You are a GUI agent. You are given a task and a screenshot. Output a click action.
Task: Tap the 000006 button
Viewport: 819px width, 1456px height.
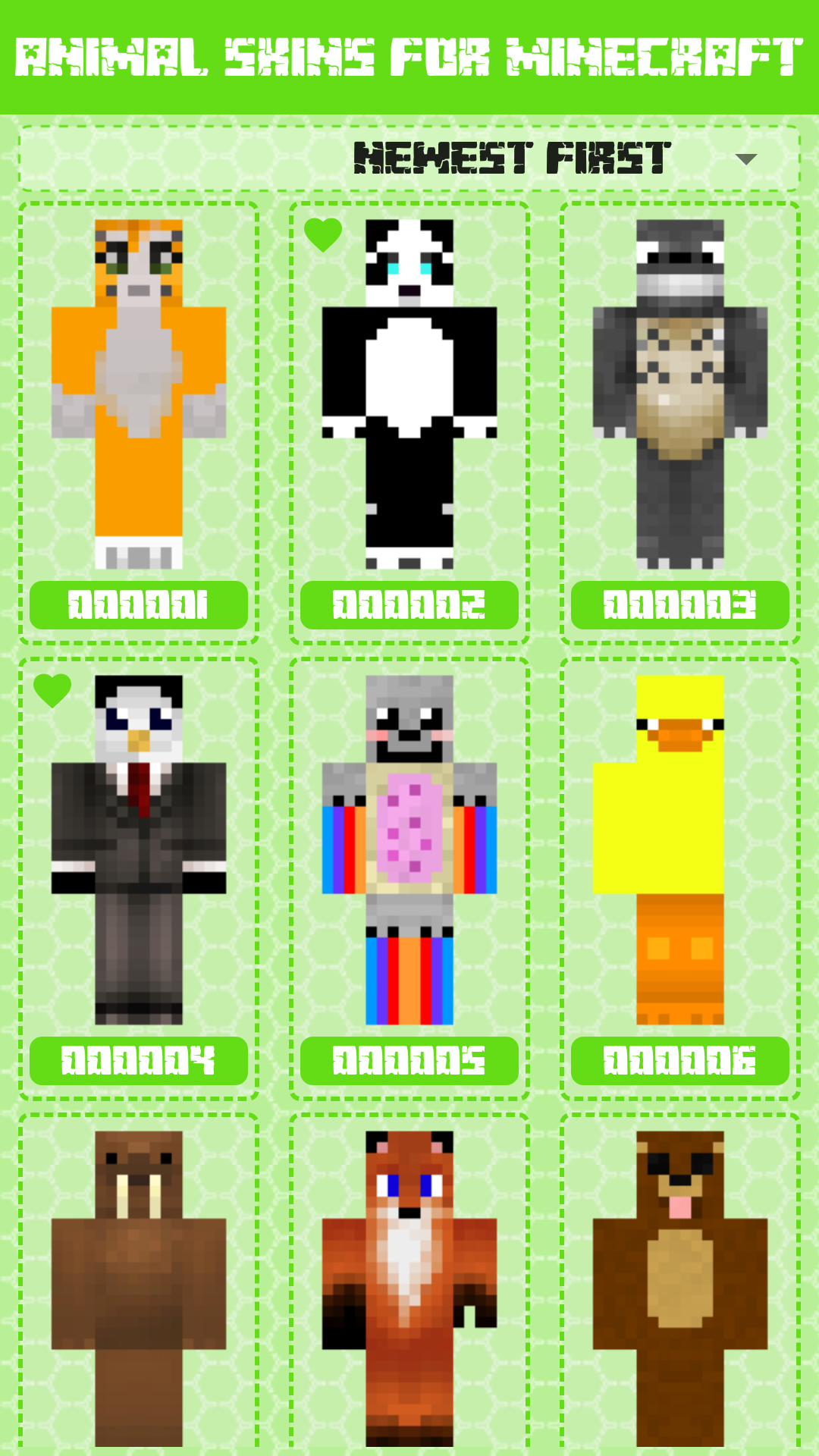[x=680, y=1061]
